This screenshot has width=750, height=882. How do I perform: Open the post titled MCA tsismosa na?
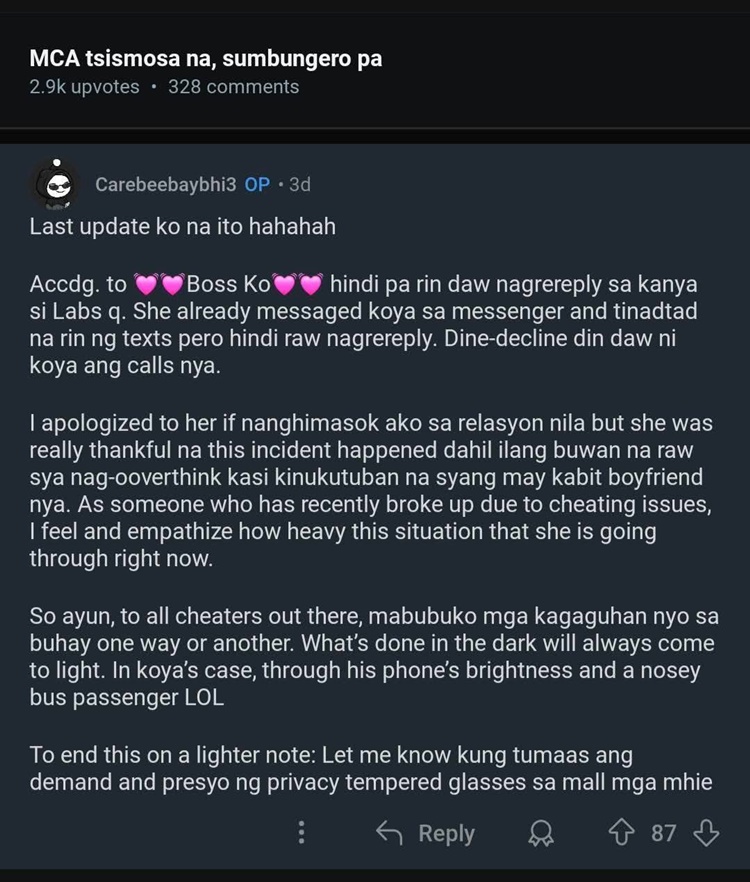206,59
